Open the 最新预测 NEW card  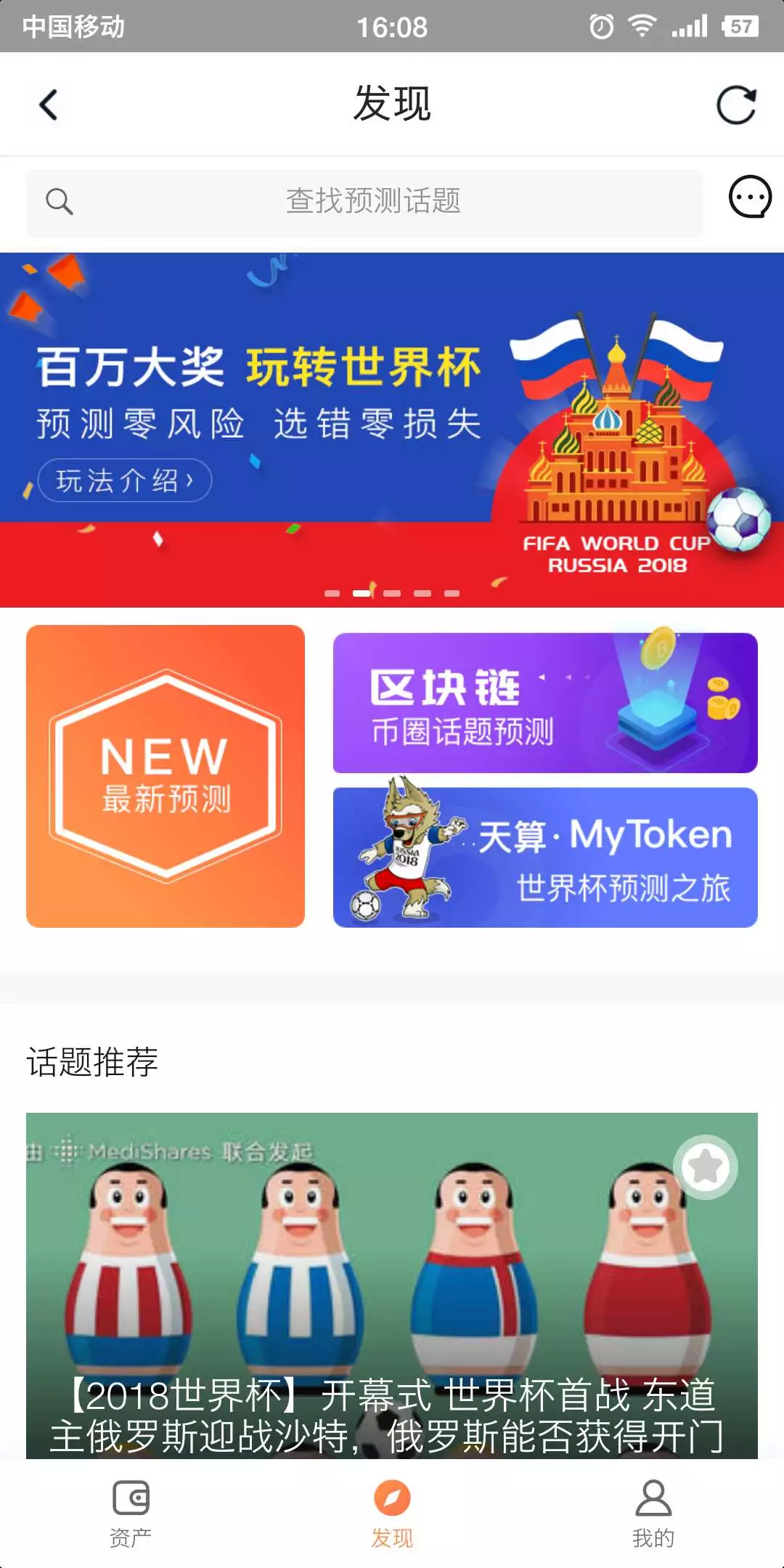click(x=166, y=776)
